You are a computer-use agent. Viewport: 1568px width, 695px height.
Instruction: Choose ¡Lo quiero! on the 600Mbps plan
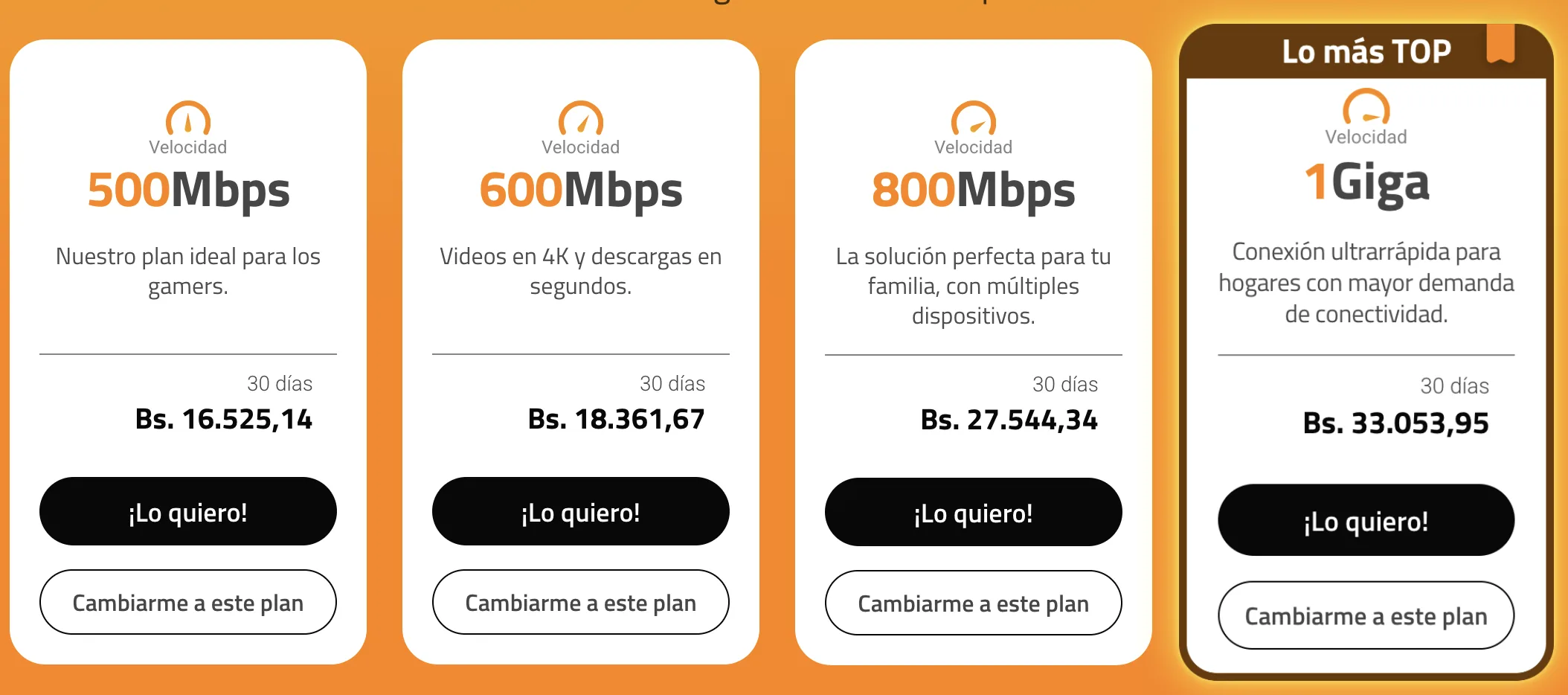coord(580,512)
